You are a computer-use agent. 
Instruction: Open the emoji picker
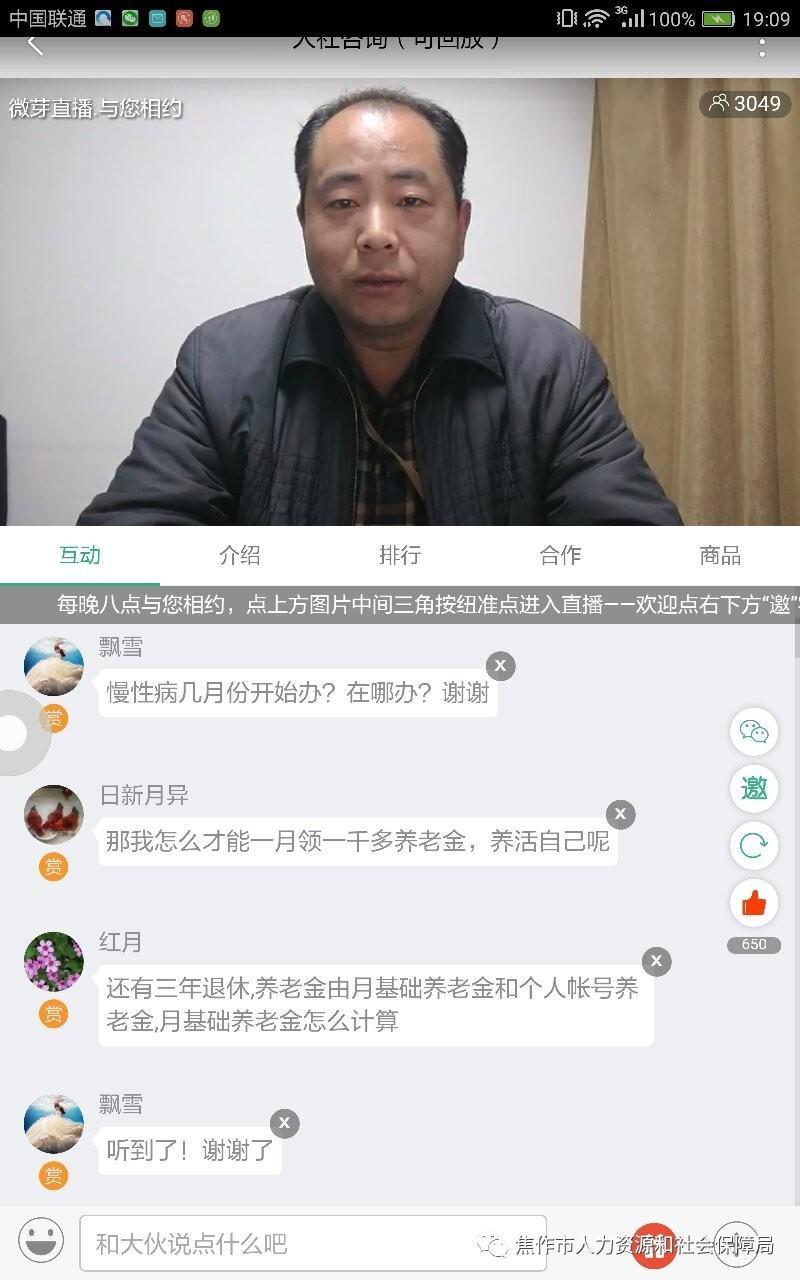click(x=41, y=1242)
